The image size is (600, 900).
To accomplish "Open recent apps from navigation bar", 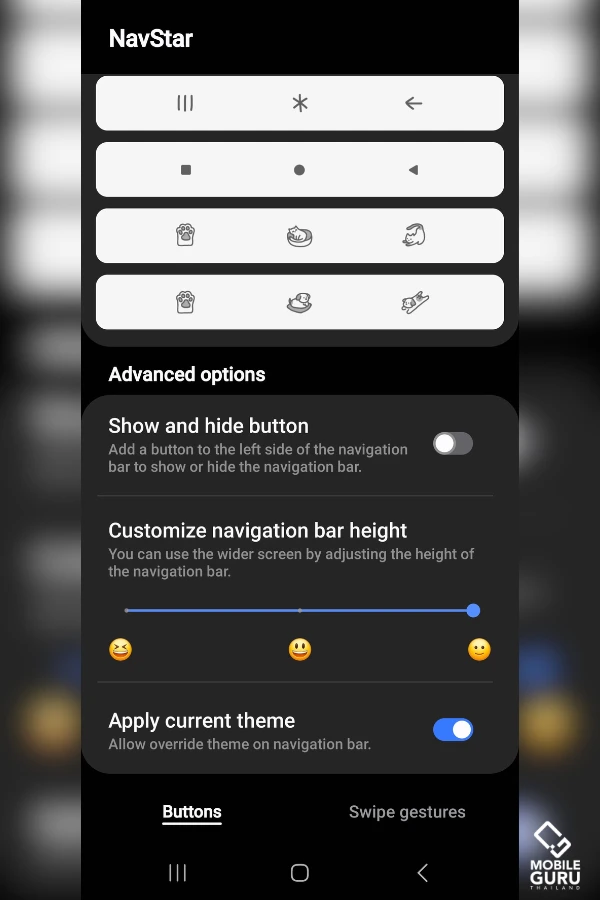I will click(x=178, y=873).
